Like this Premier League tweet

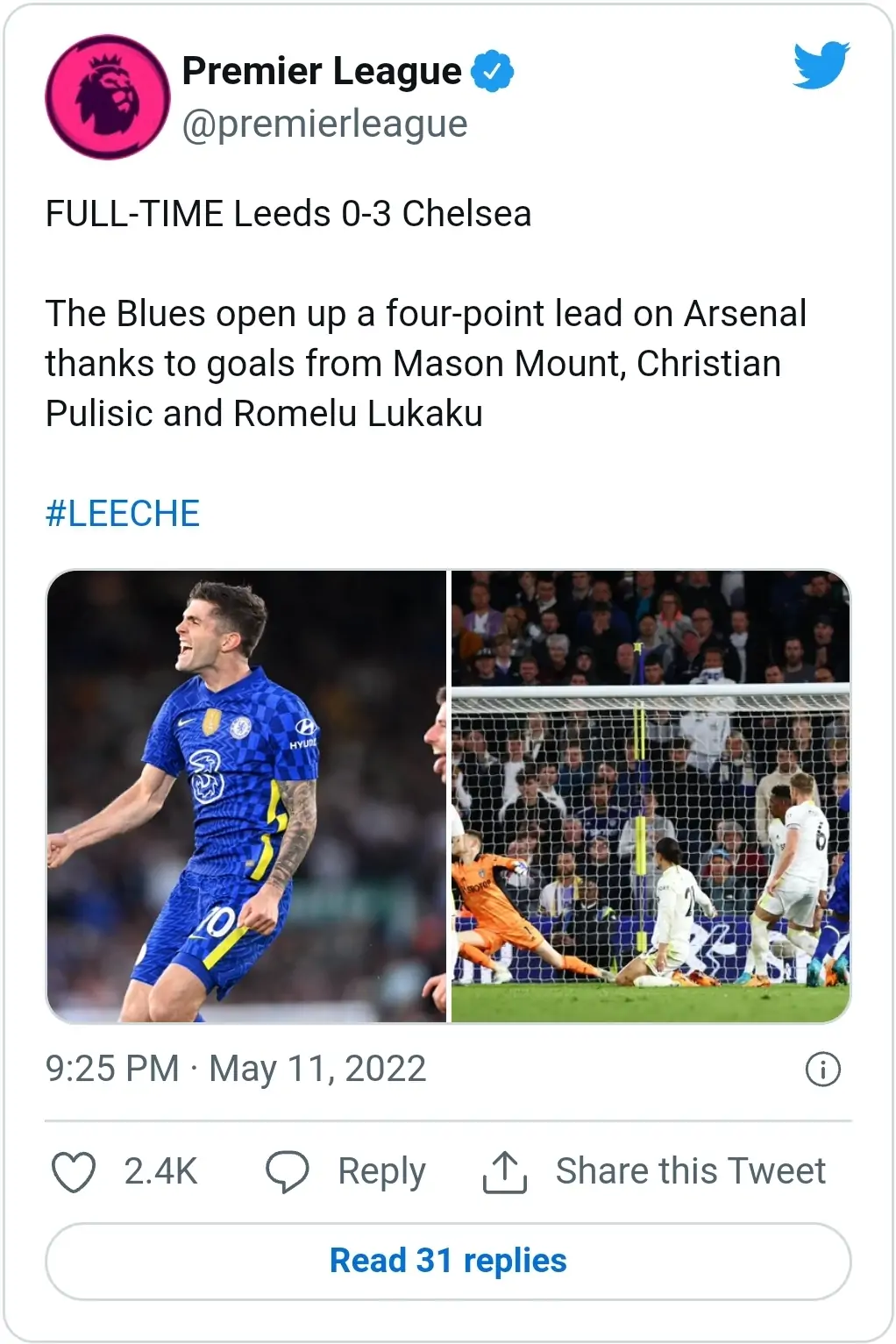click(75, 1172)
